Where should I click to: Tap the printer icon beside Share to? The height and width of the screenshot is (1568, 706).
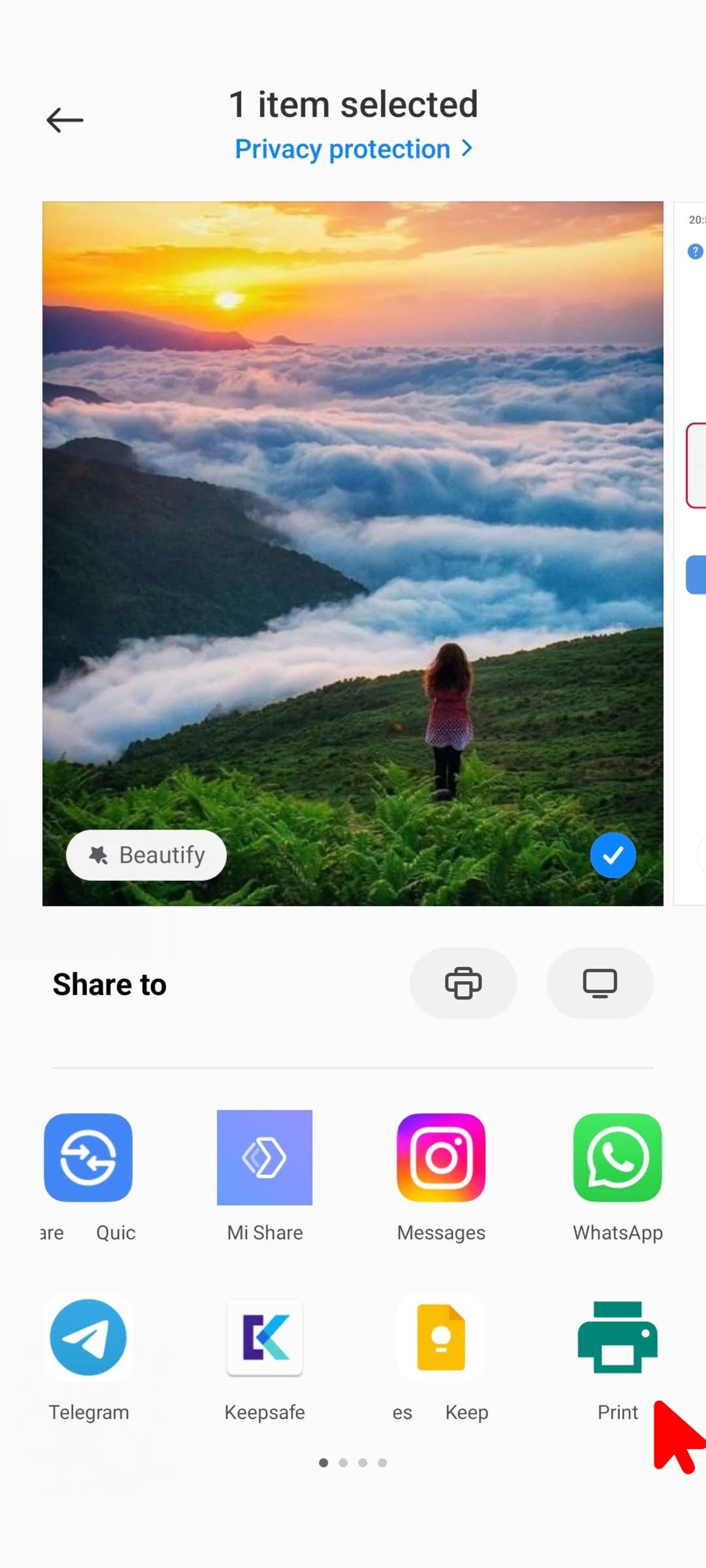463,983
